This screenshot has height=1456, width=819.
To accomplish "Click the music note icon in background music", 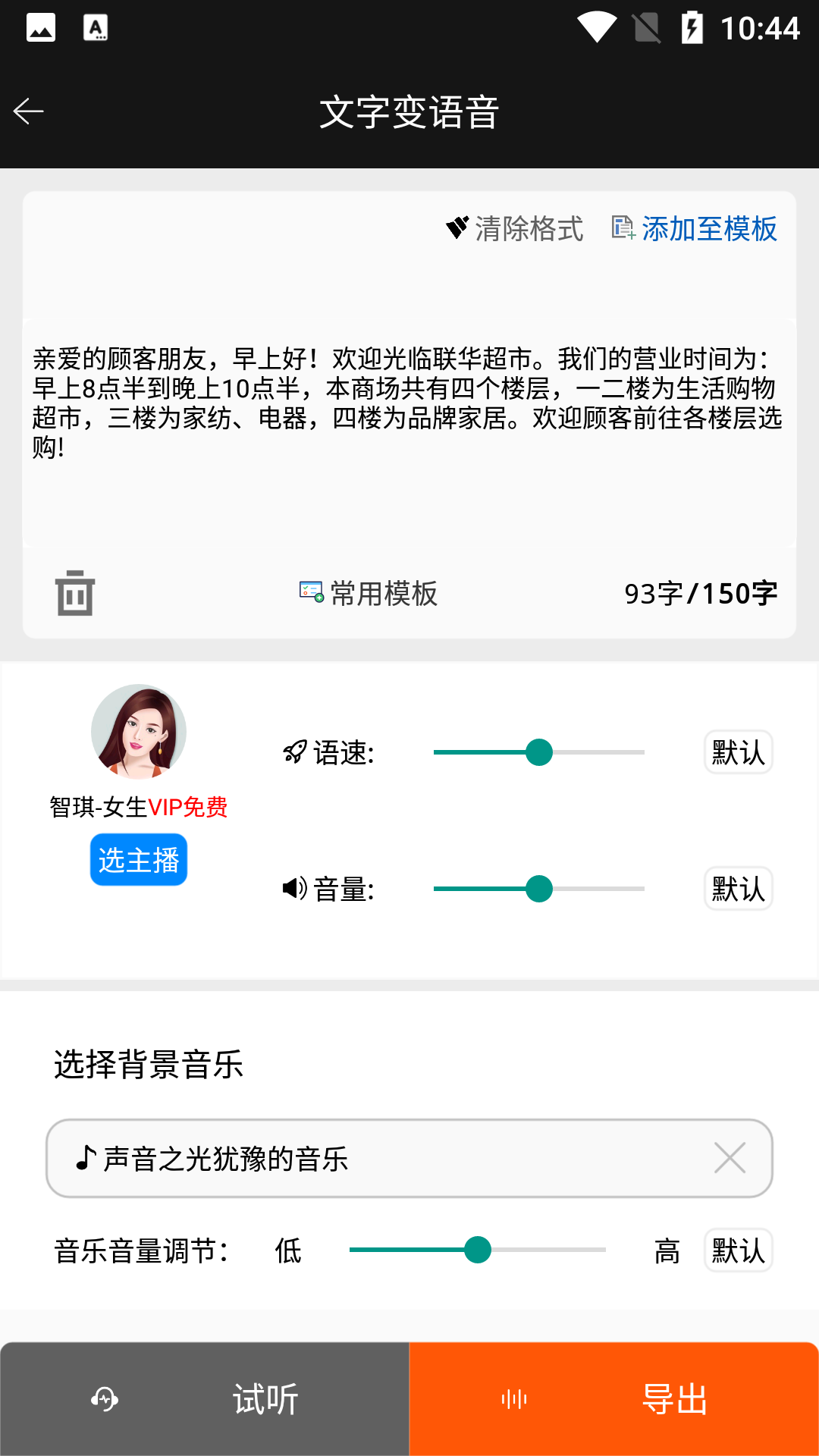I will click(x=83, y=1158).
